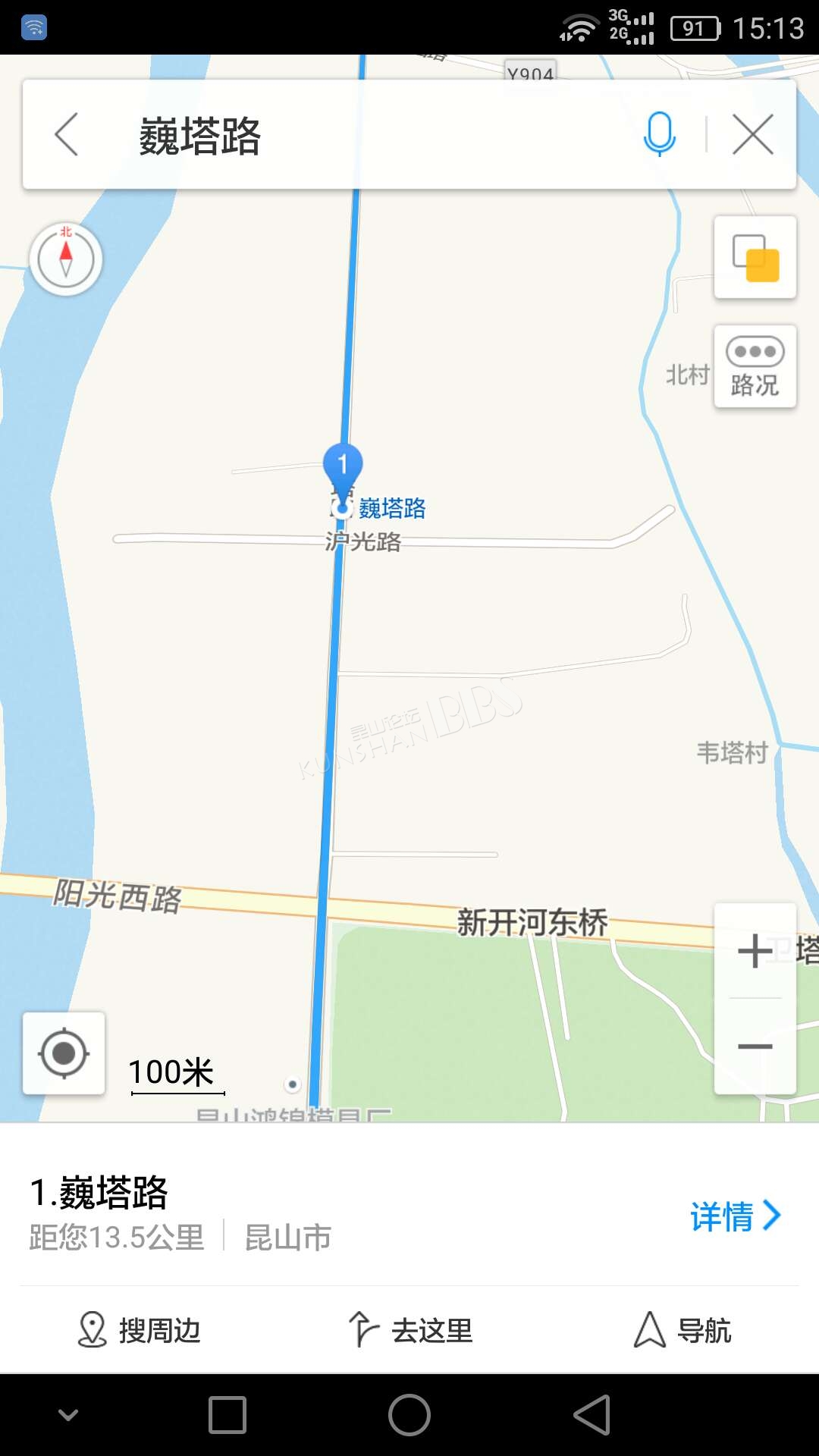Center map on my current location
Screen dimensions: 819x1456
[64, 1053]
